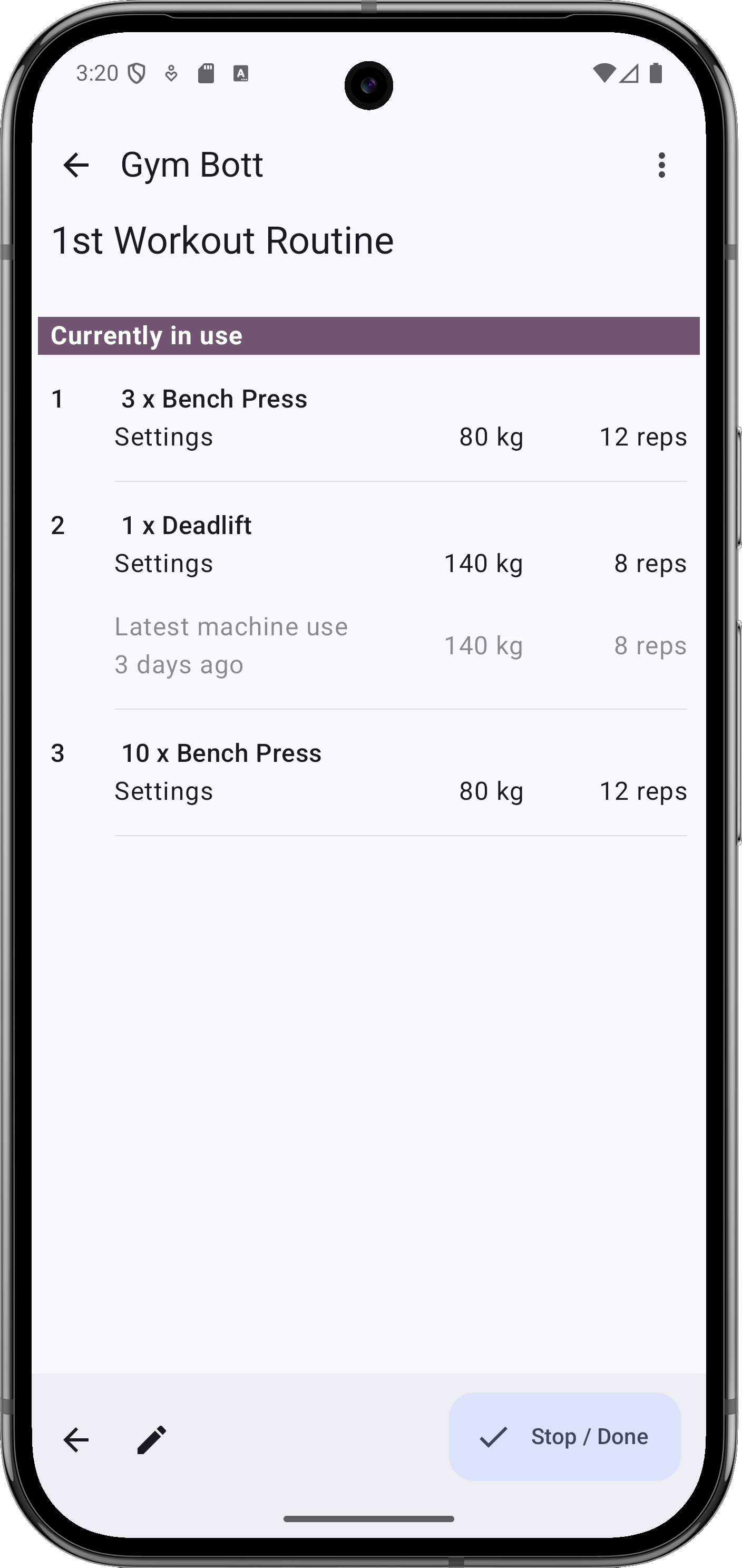
Task: Tap the Stop / Done button
Action: [564, 1437]
